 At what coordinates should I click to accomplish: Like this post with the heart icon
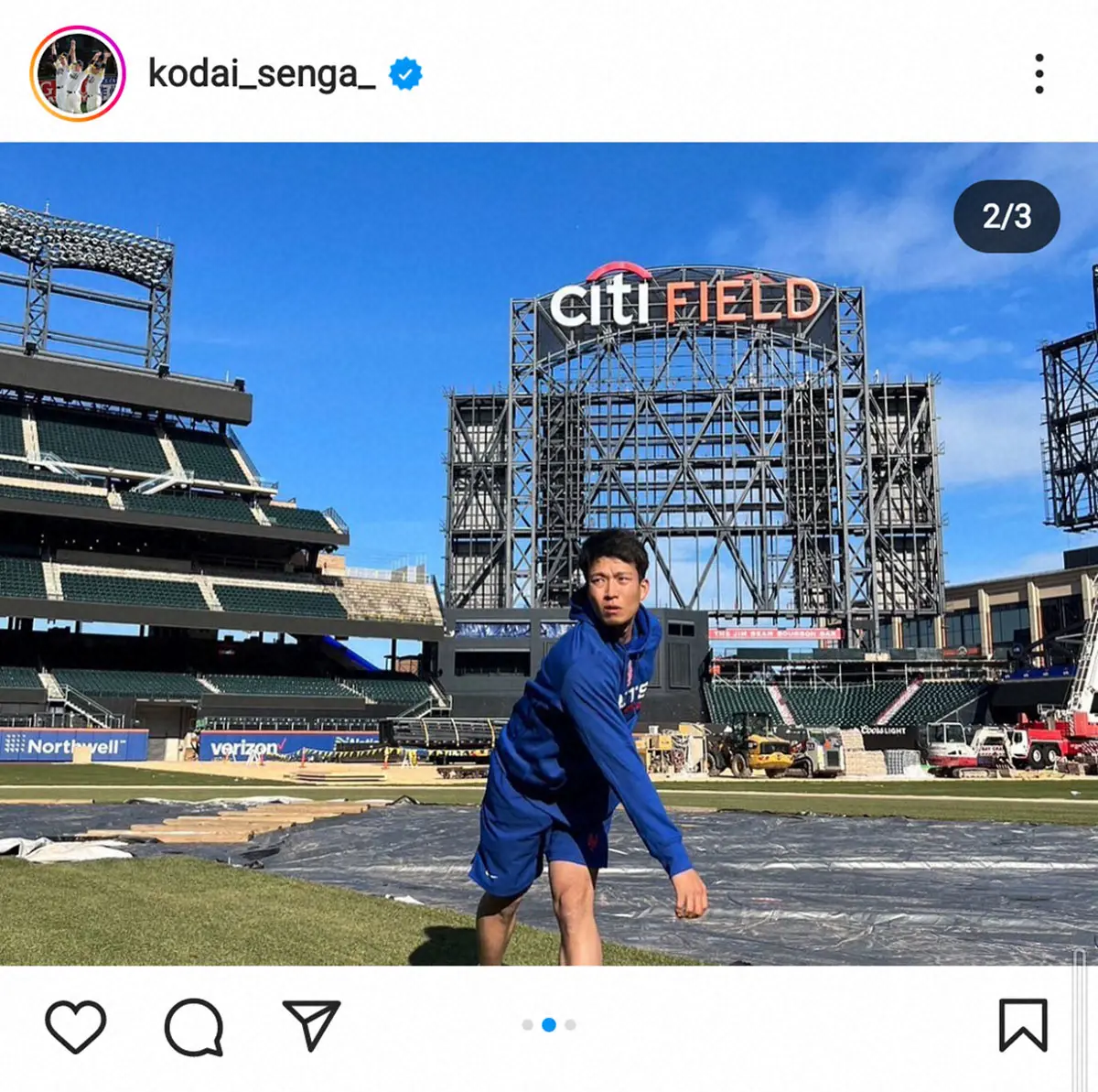click(x=76, y=1026)
